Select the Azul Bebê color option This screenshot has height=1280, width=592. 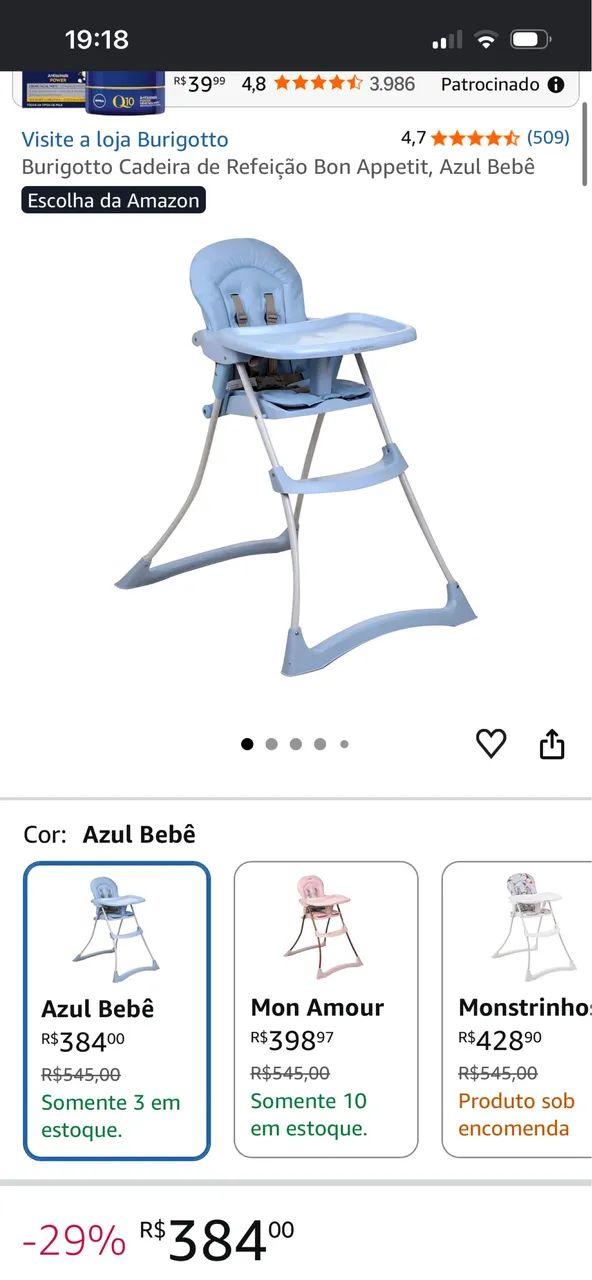(x=117, y=1010)
